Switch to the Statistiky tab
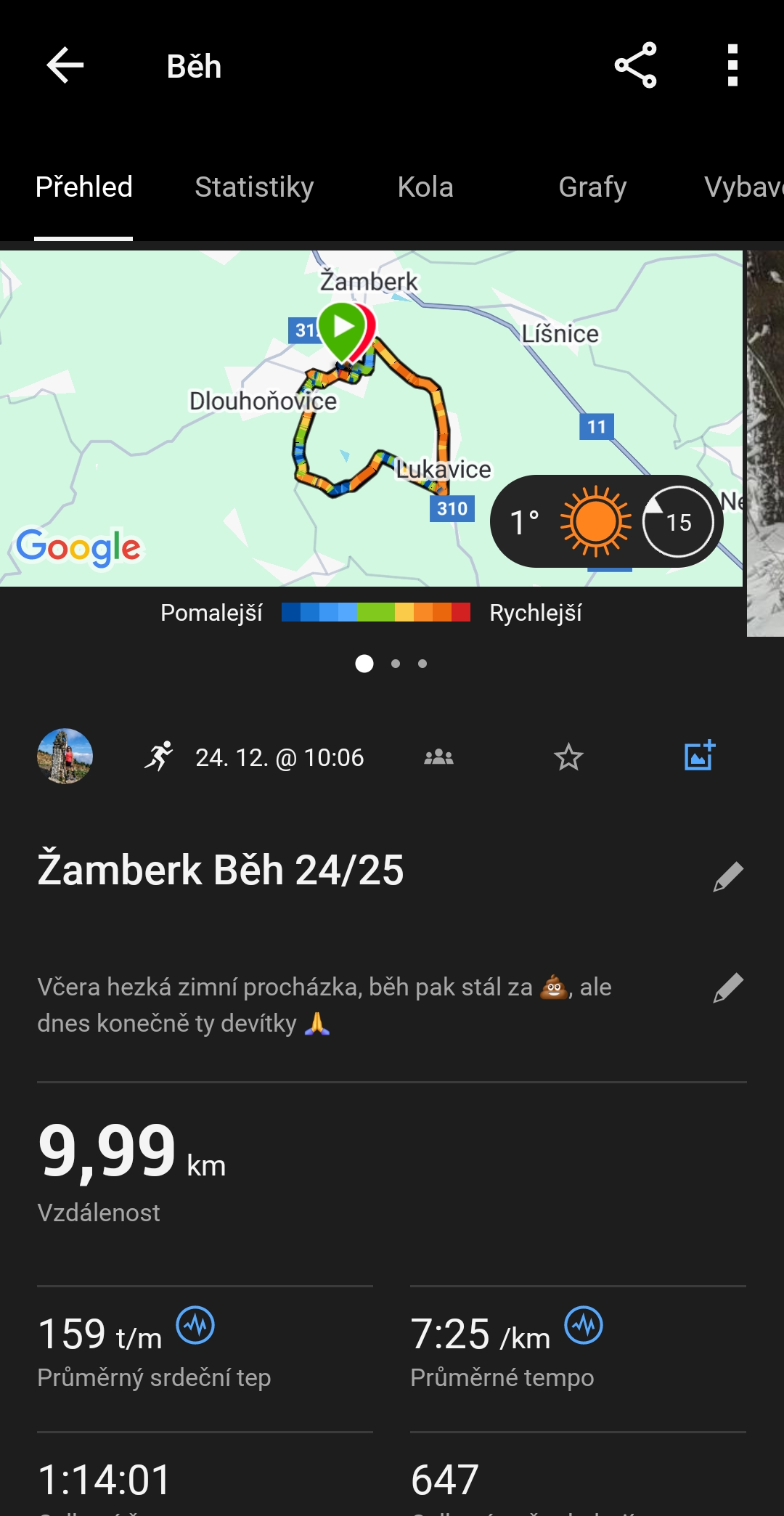The width and height of the screenshot is (784, 1516). tap(254, 187)
